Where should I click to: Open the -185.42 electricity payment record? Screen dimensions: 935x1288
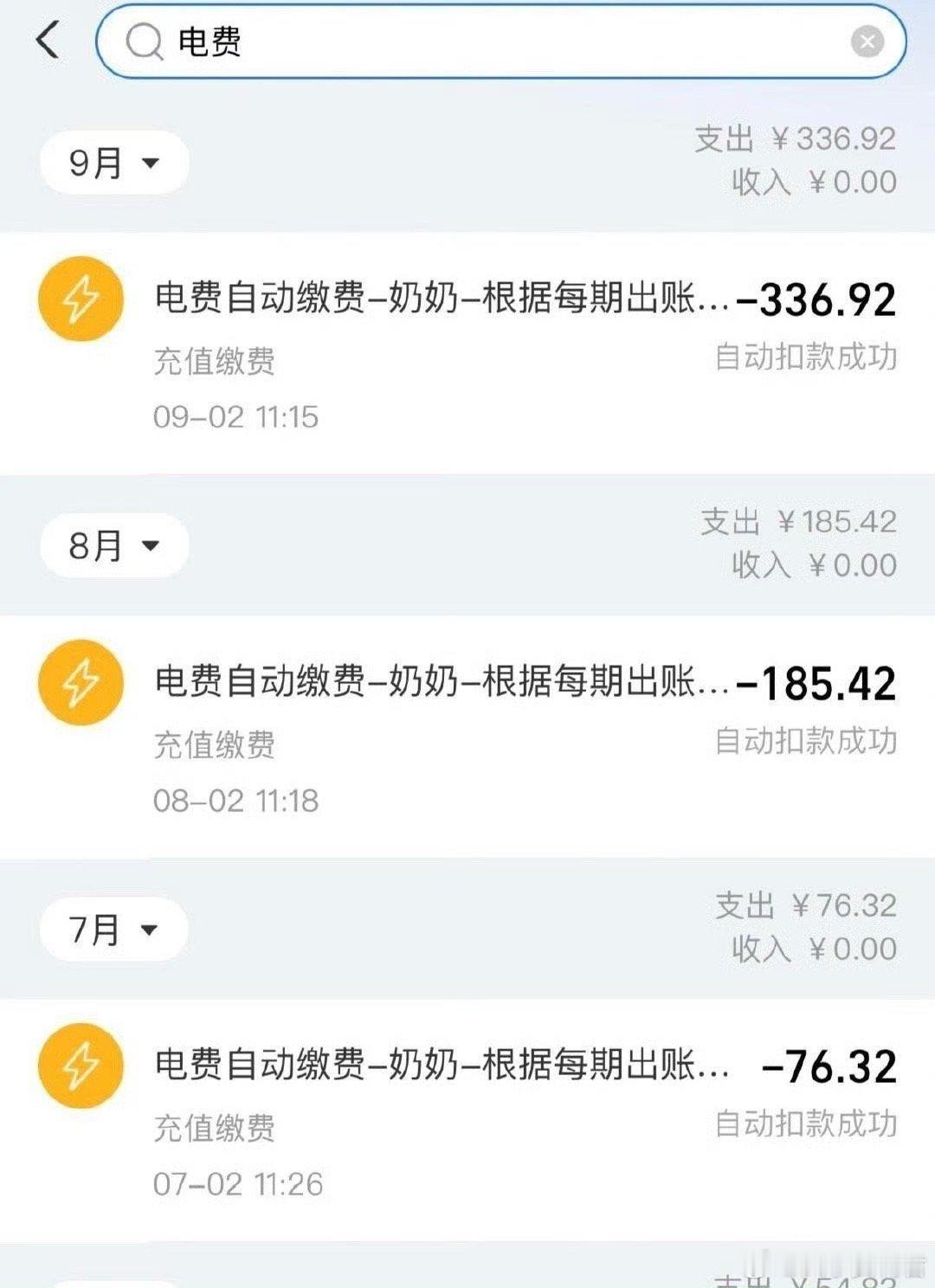pyautogui.click(x=467, y=737)
